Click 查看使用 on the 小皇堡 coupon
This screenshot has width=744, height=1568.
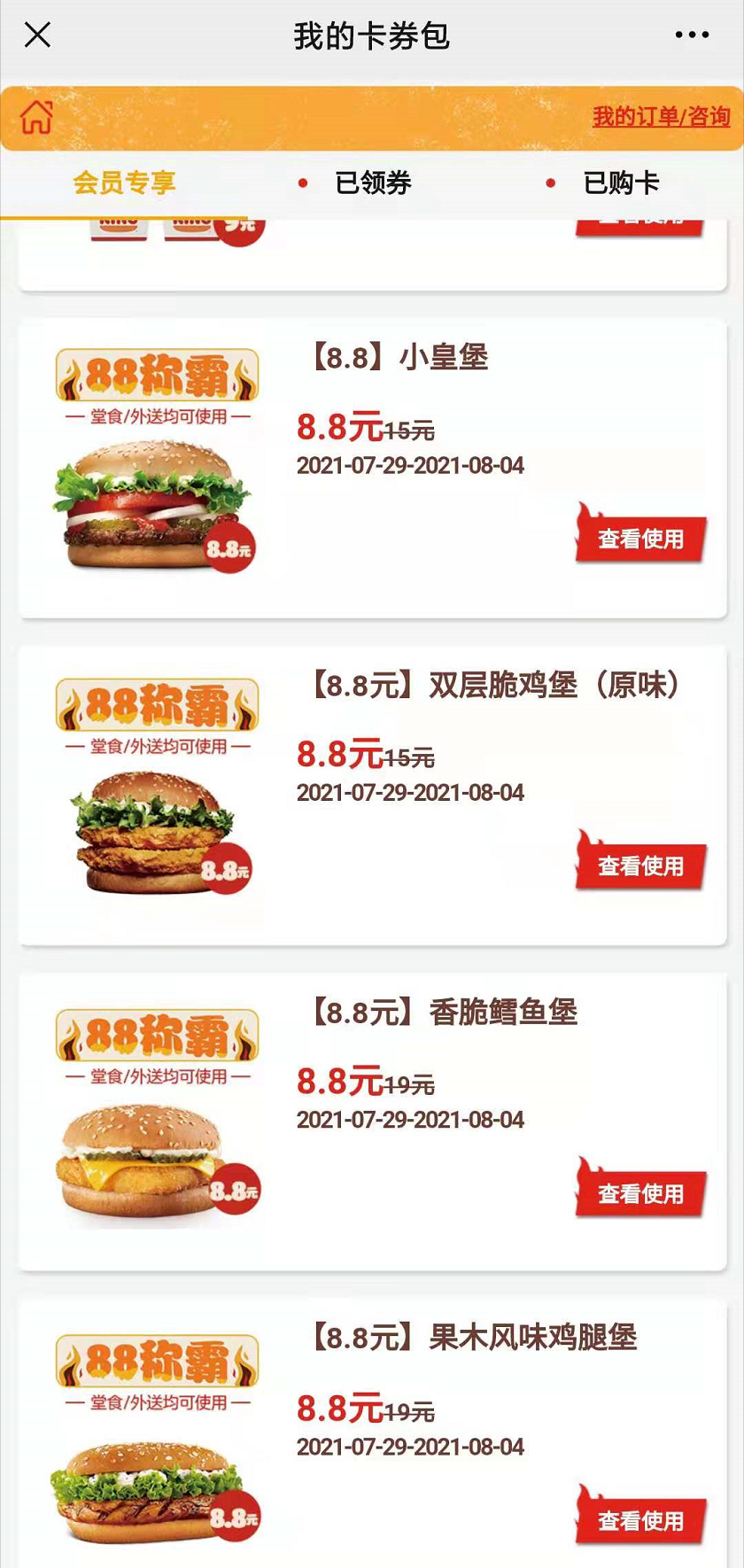642,538
